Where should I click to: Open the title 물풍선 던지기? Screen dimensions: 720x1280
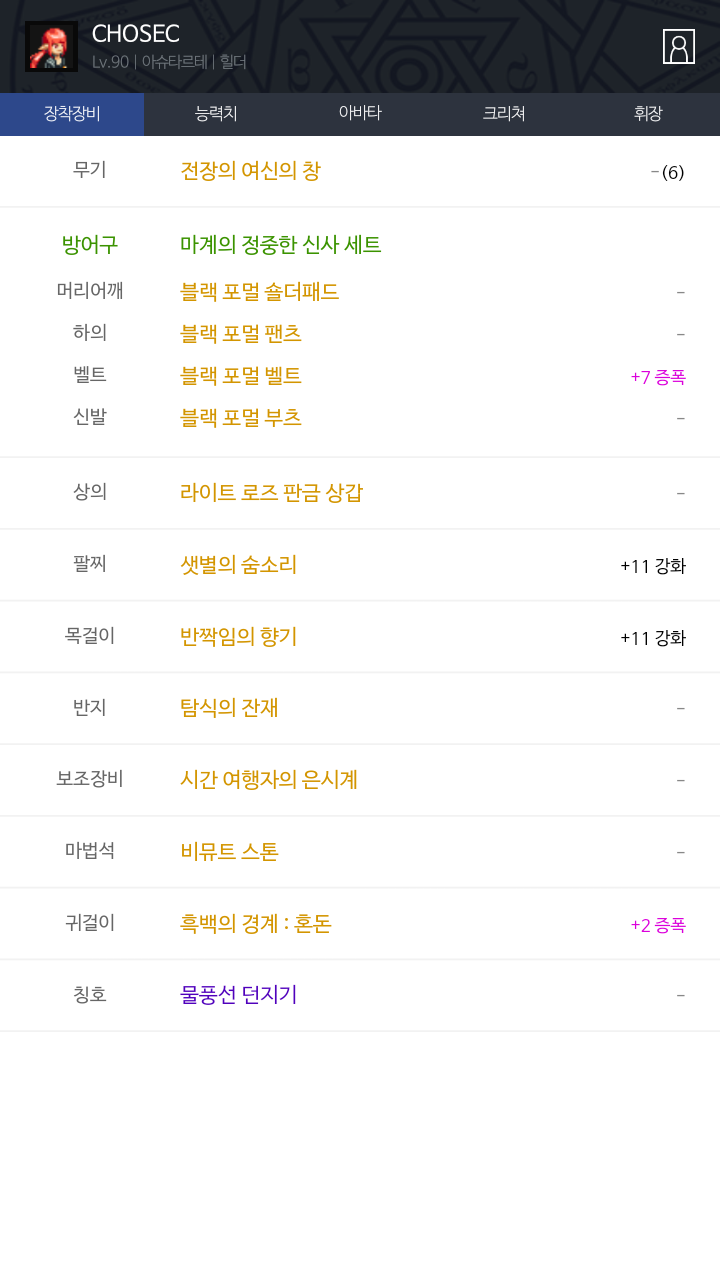238,995
